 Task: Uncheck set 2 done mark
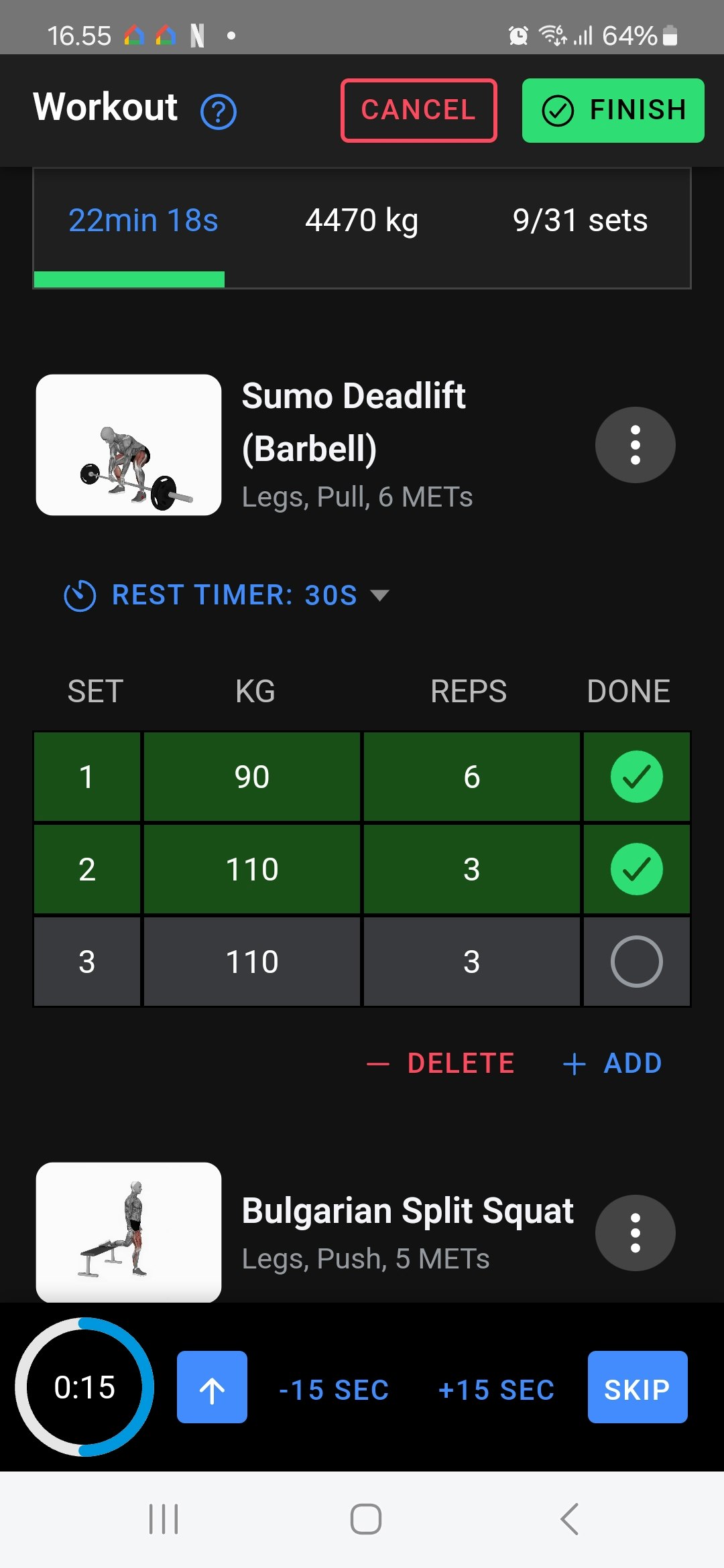coord(637,869)
